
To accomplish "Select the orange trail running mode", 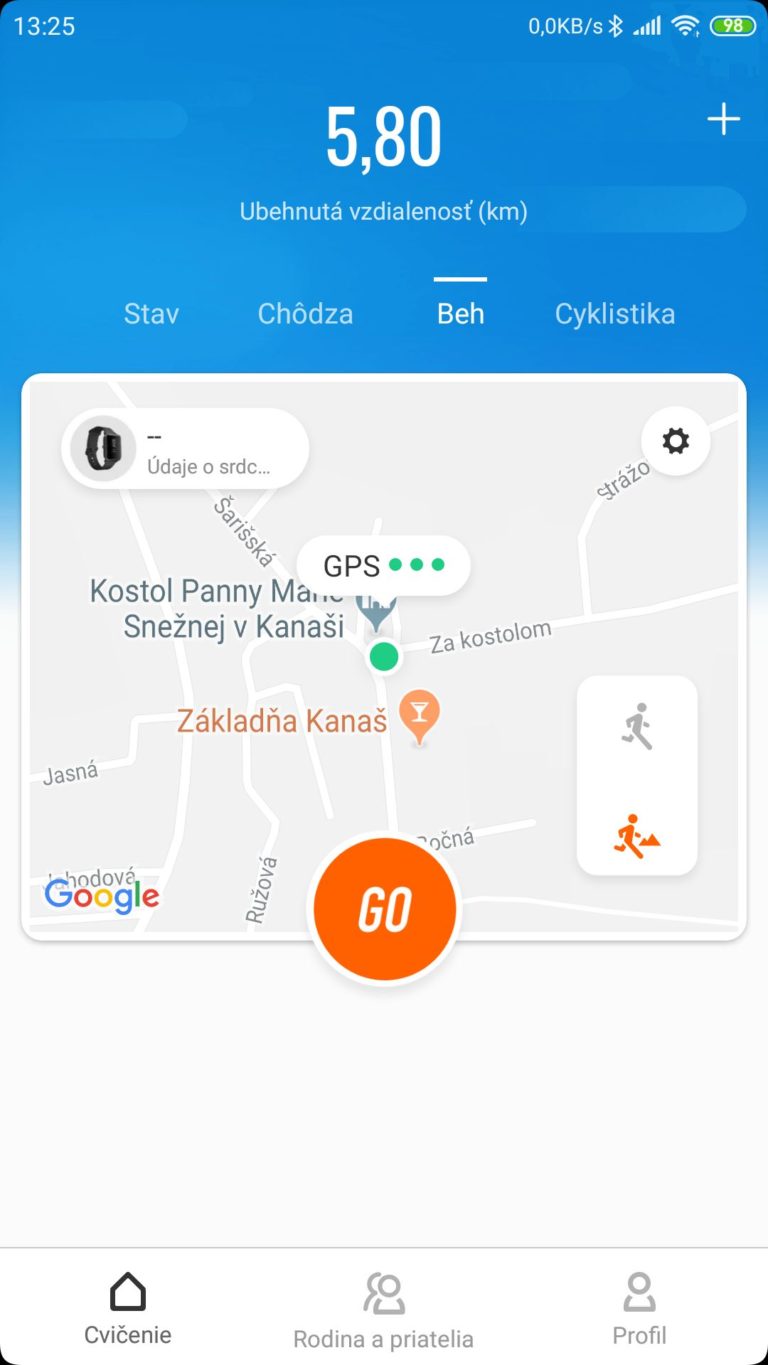I will [636, 834].
